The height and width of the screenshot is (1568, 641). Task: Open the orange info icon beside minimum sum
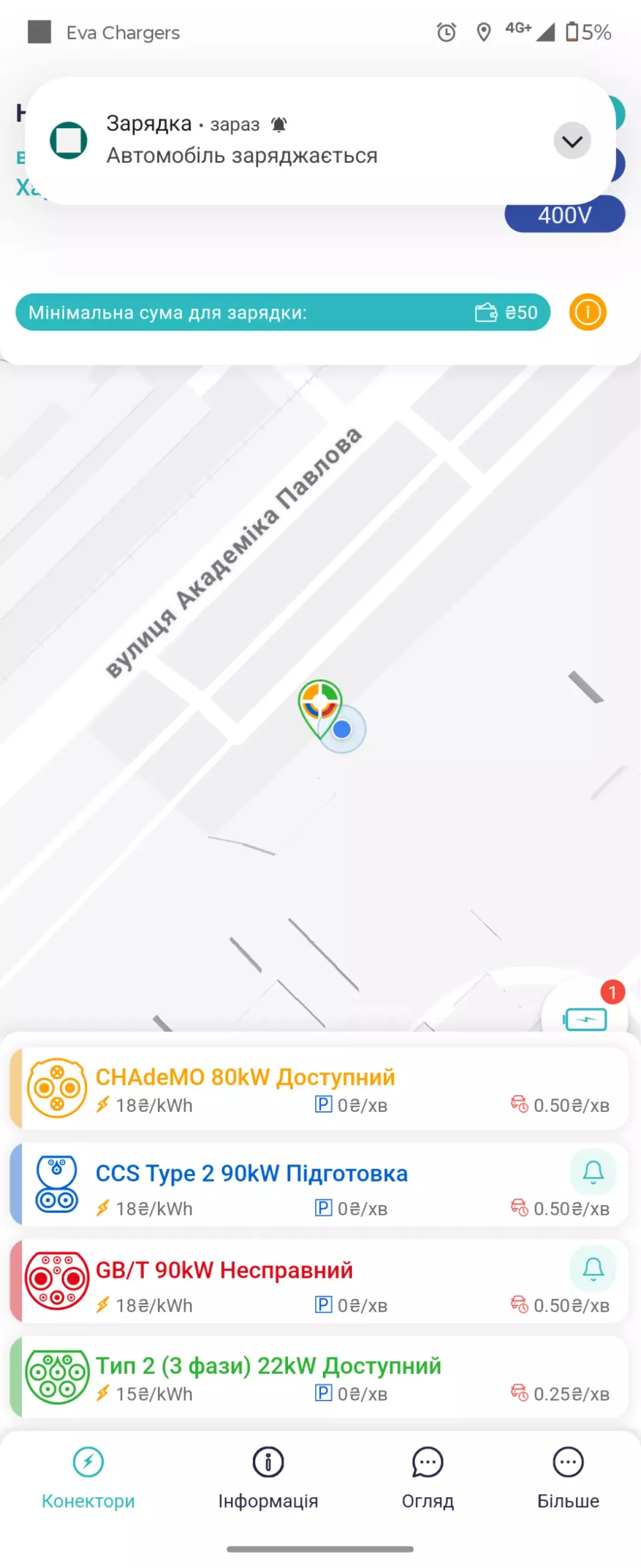click(x=588, y=312)
